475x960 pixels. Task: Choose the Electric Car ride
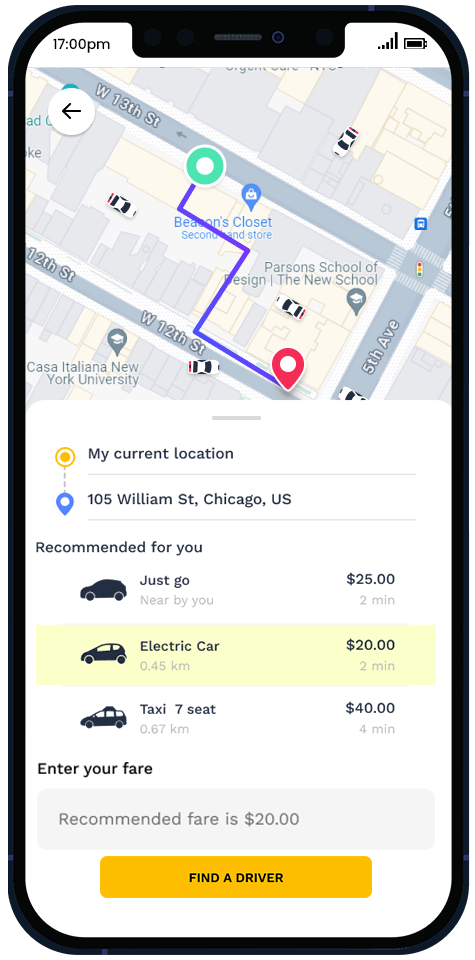236,654
